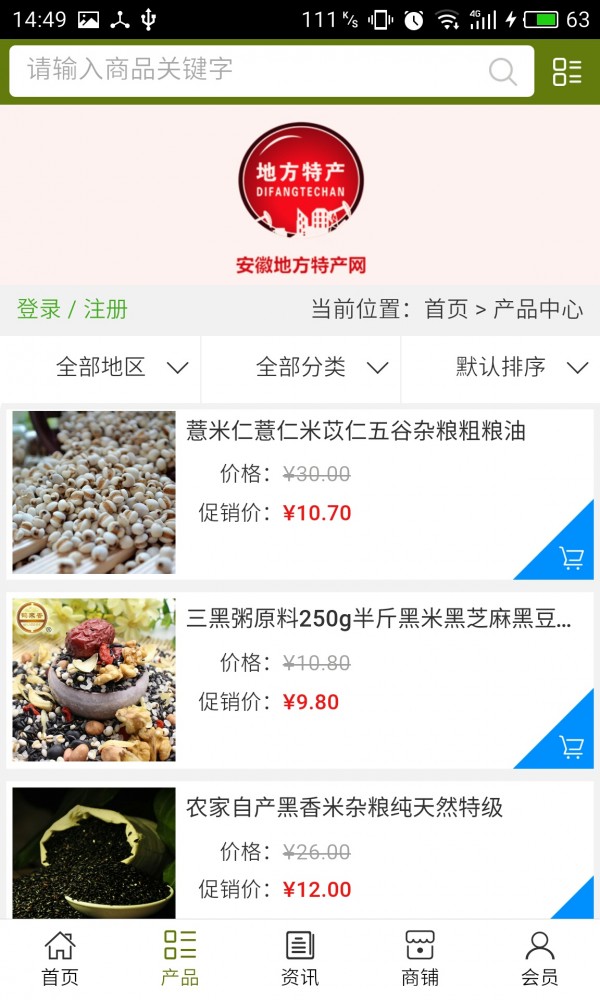Open the 登录 / 注册 link
This screenshot has height=1000, width=600.
click(x=72, y=309)
